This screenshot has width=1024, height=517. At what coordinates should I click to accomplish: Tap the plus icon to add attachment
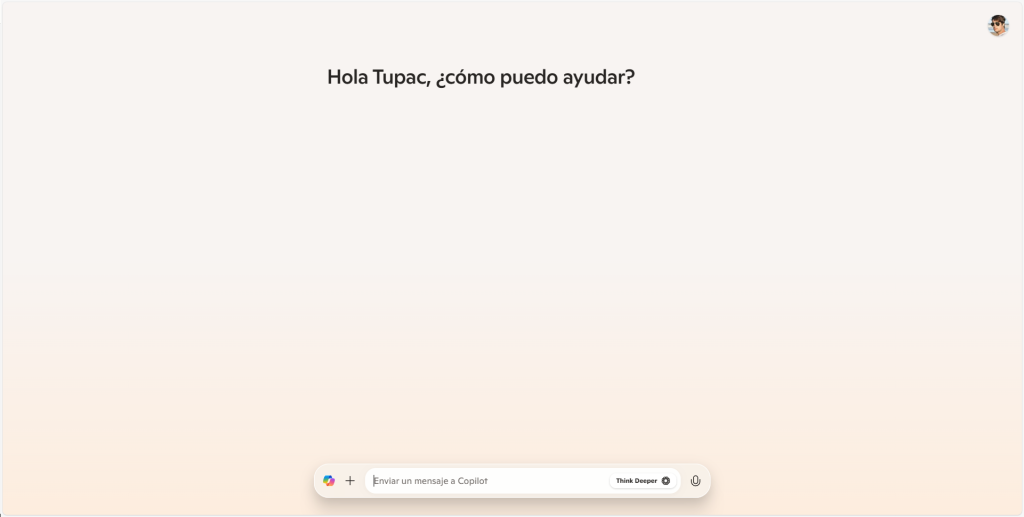tap(350, 481)
